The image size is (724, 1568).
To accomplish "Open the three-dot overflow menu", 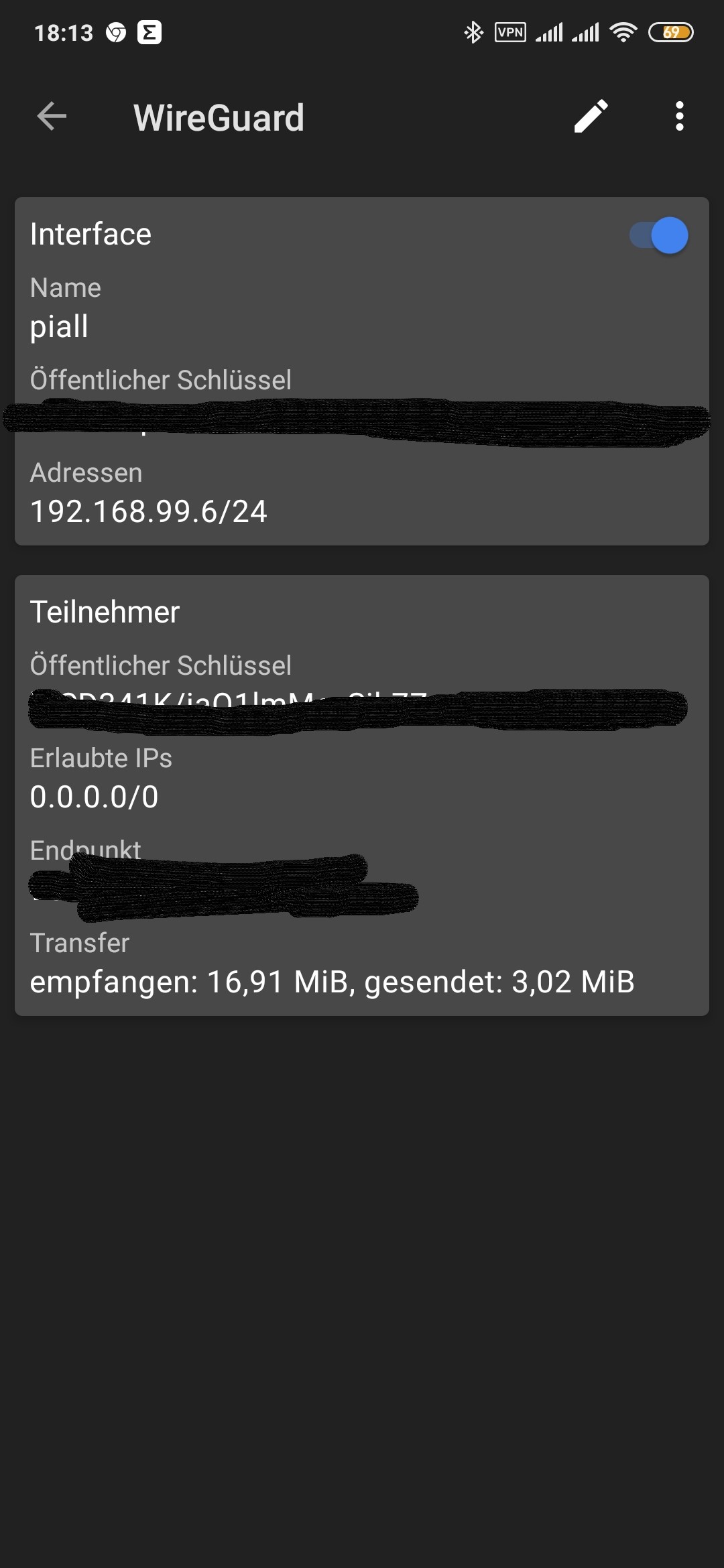I will click(x=679, y=117).
